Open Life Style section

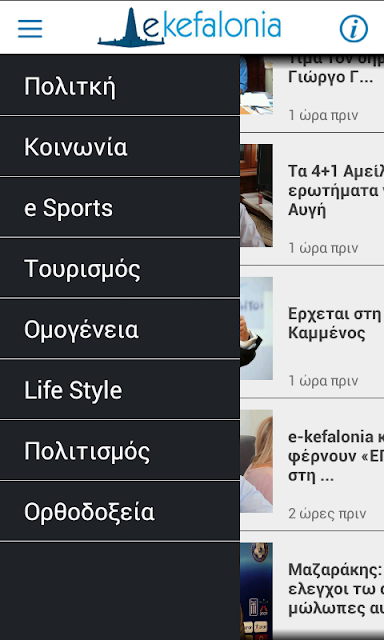tap(120, 389)
